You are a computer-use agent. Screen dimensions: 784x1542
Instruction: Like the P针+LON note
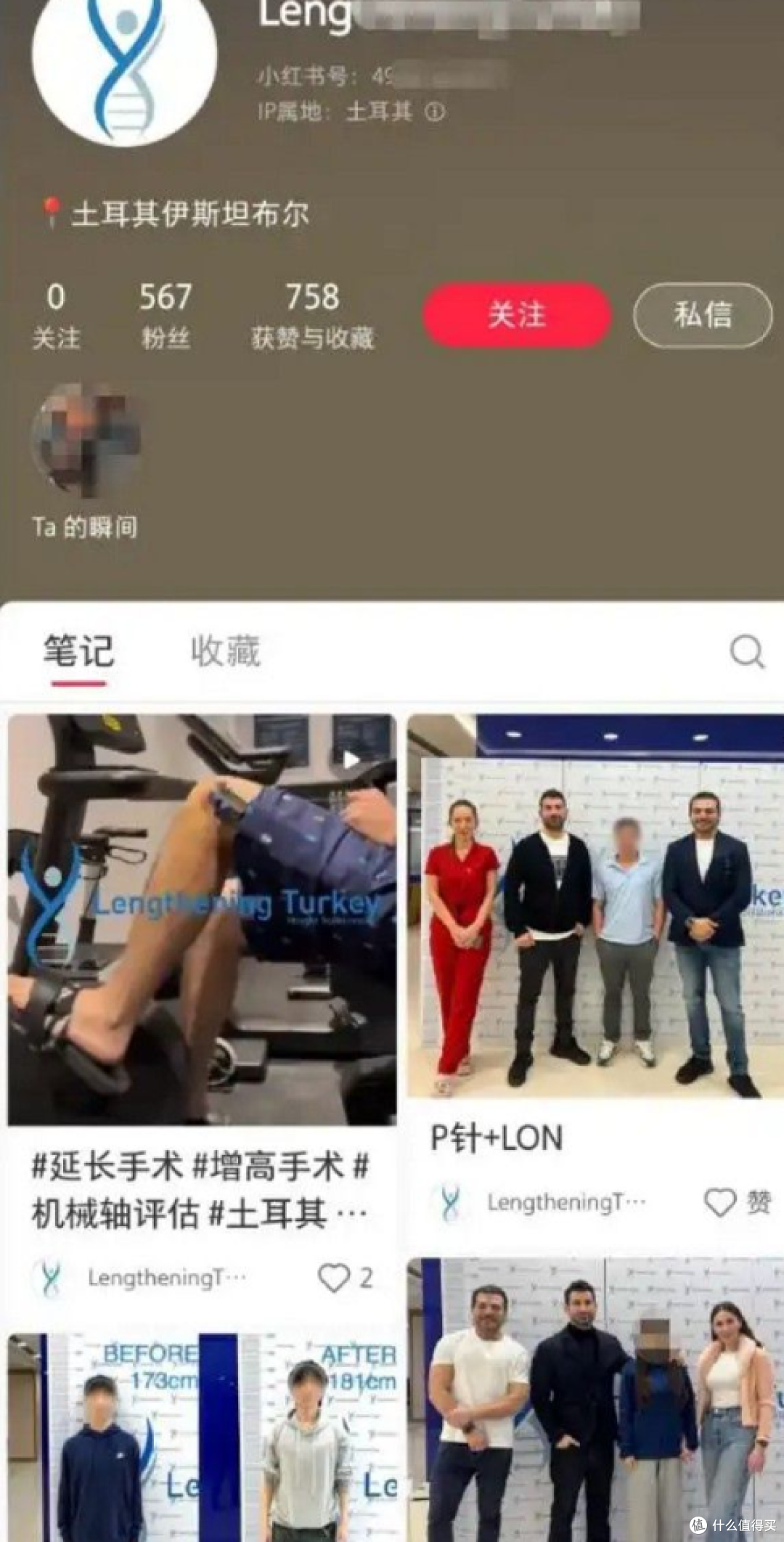pyautogui.click(x=736, y=1202)
